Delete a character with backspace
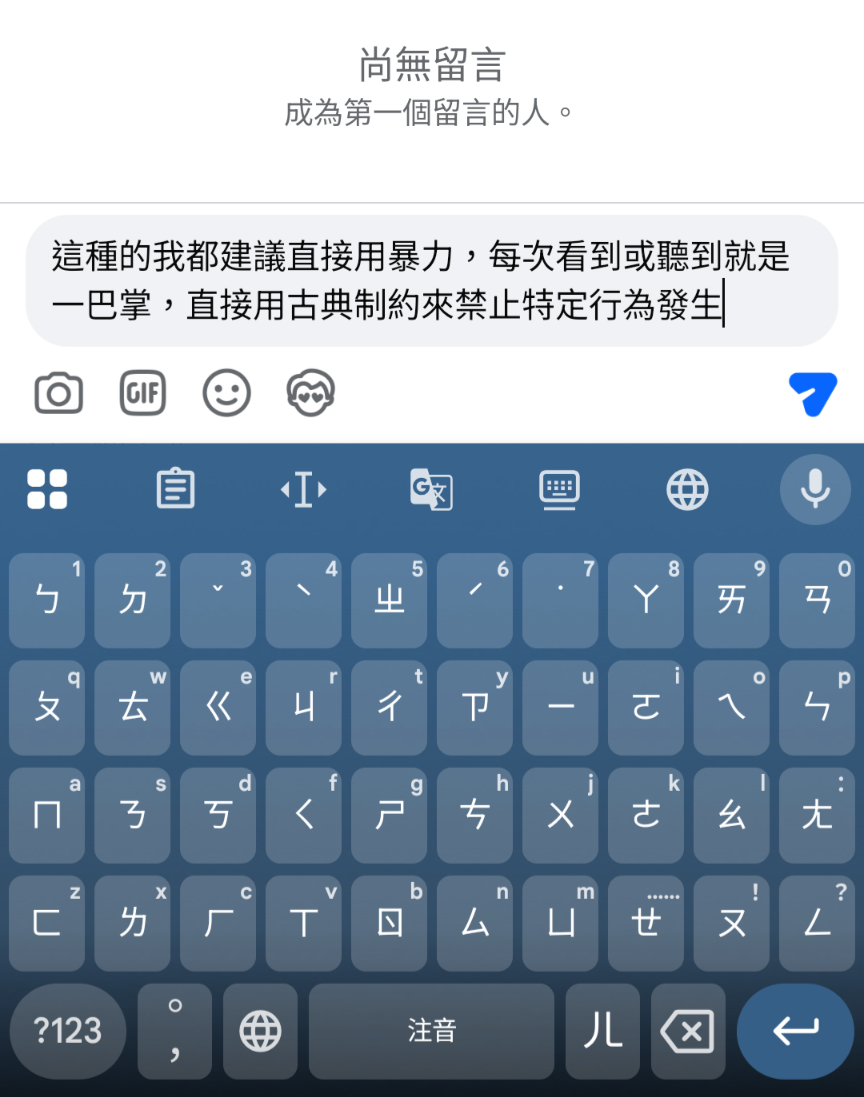Image resolution: width=864 pixels, height=1097 pixels. click(688, 1031)
